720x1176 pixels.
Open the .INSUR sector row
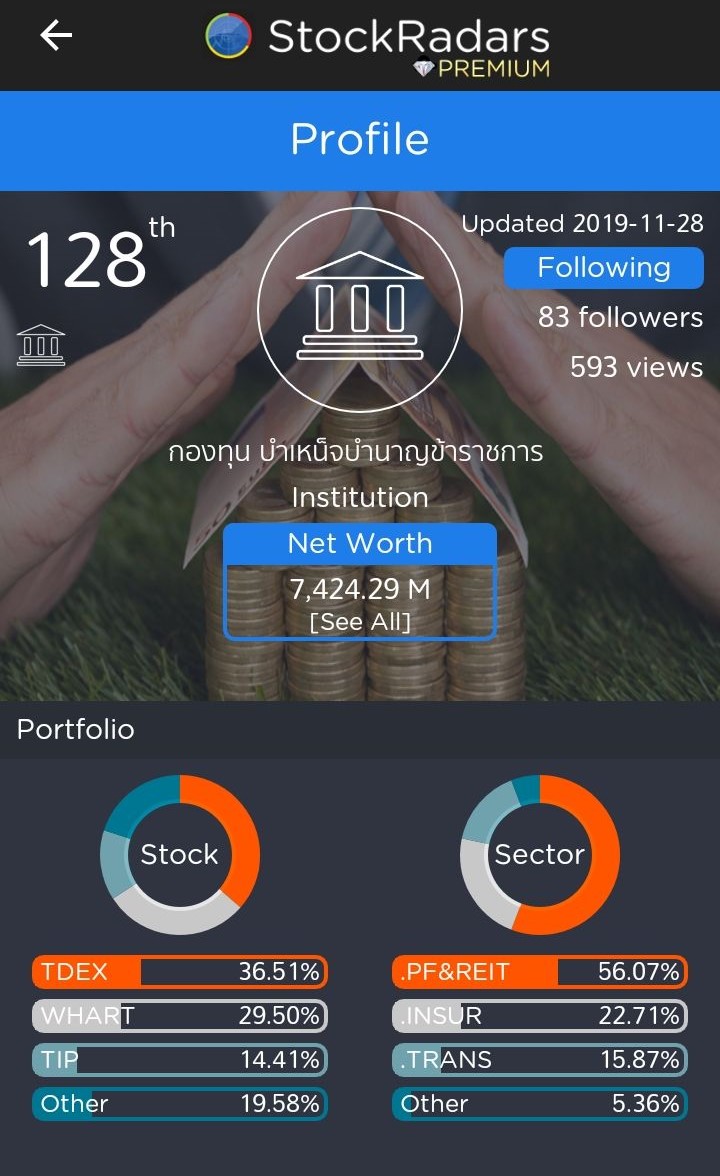click(x=540, y=1016)
